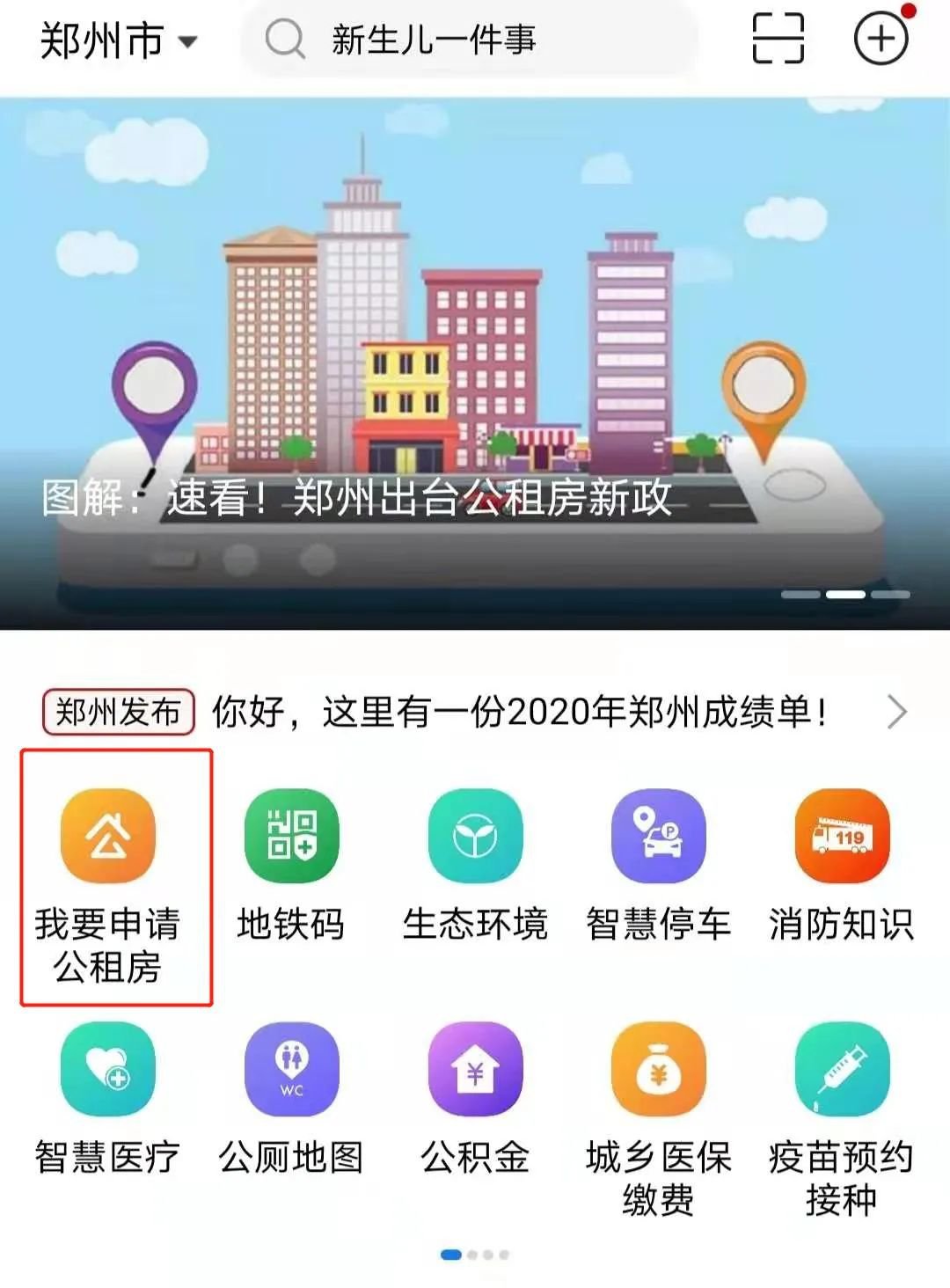
Task: Tap the plus circle icon
Action: (881, 39)
